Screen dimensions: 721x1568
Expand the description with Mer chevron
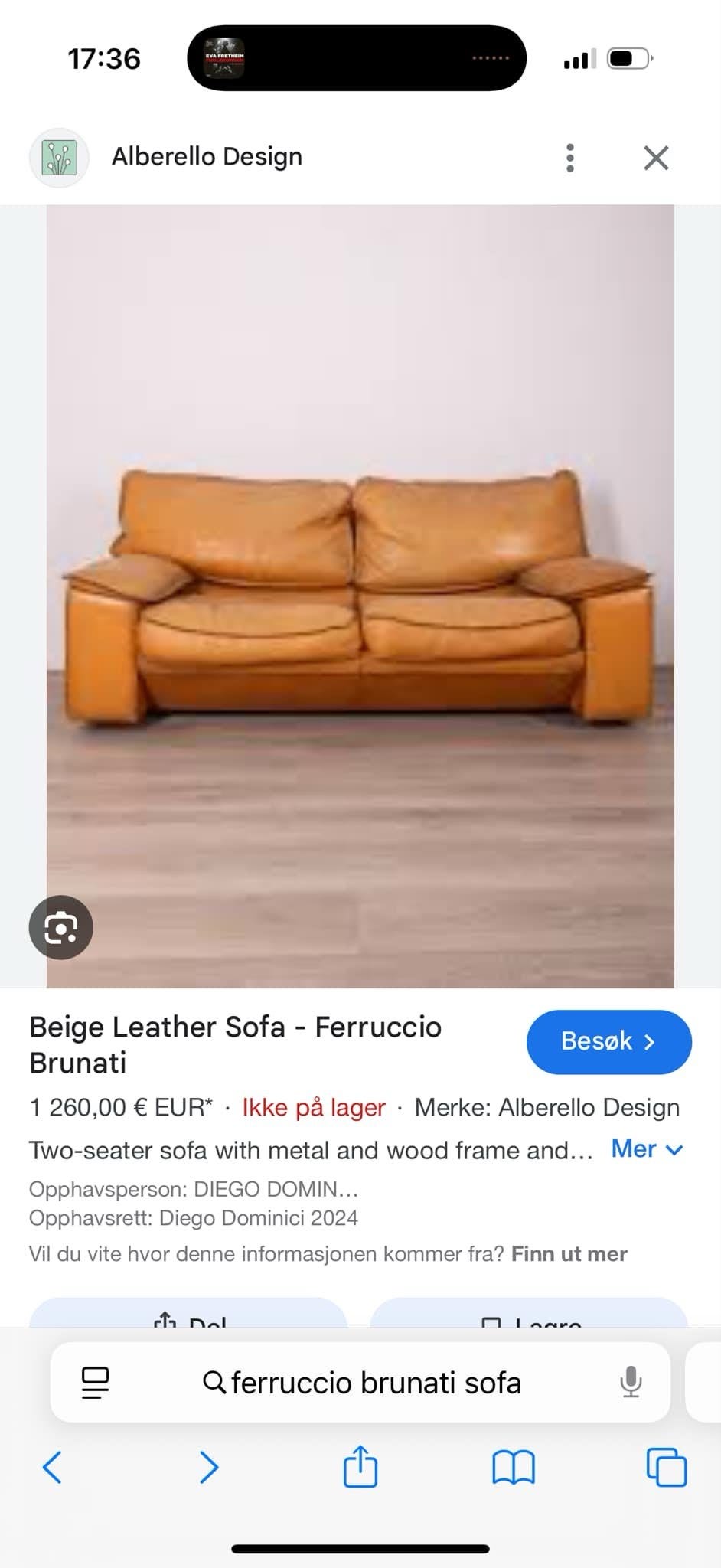[x=647, y=1149]
